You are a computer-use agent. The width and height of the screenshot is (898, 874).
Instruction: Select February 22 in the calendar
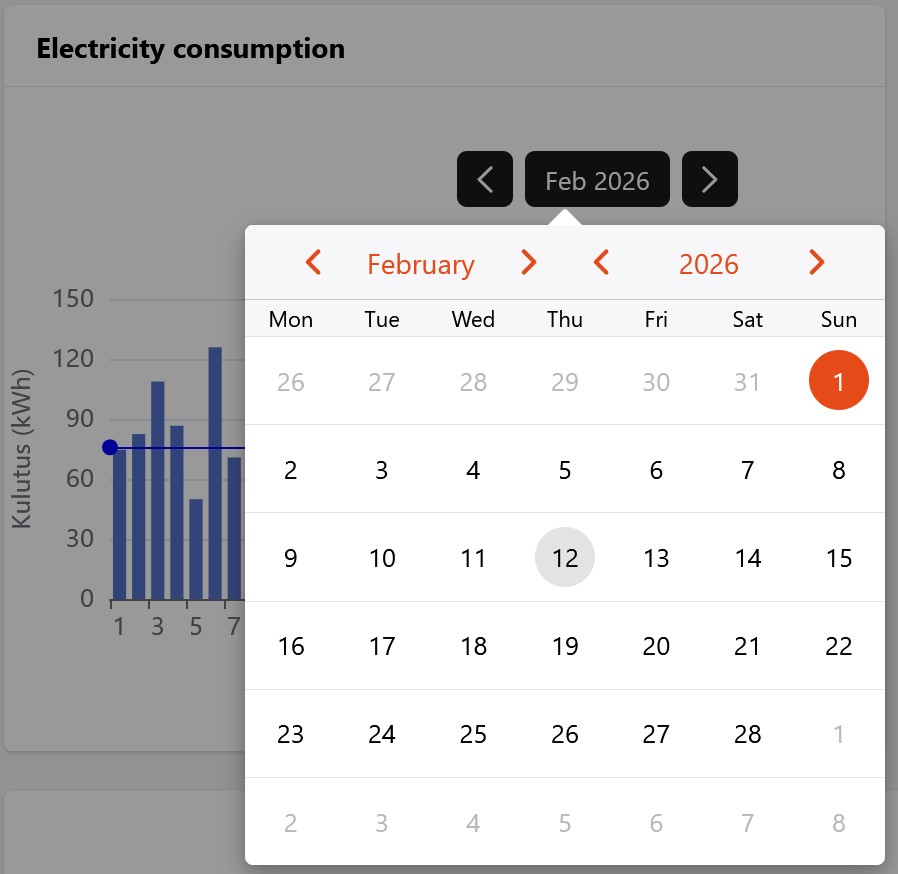coord(838,646)
